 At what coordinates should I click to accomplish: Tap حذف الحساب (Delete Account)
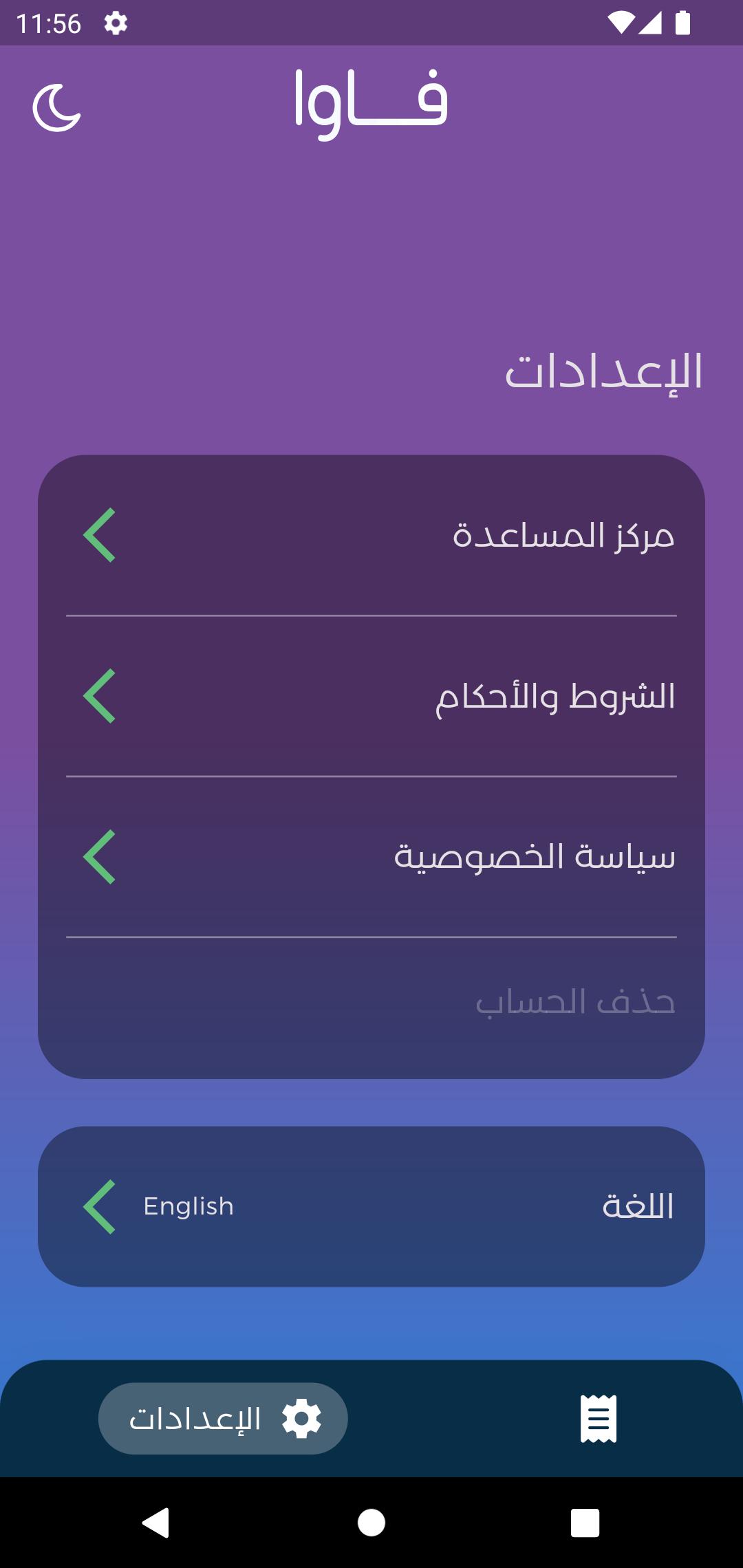pos(371,1003)
